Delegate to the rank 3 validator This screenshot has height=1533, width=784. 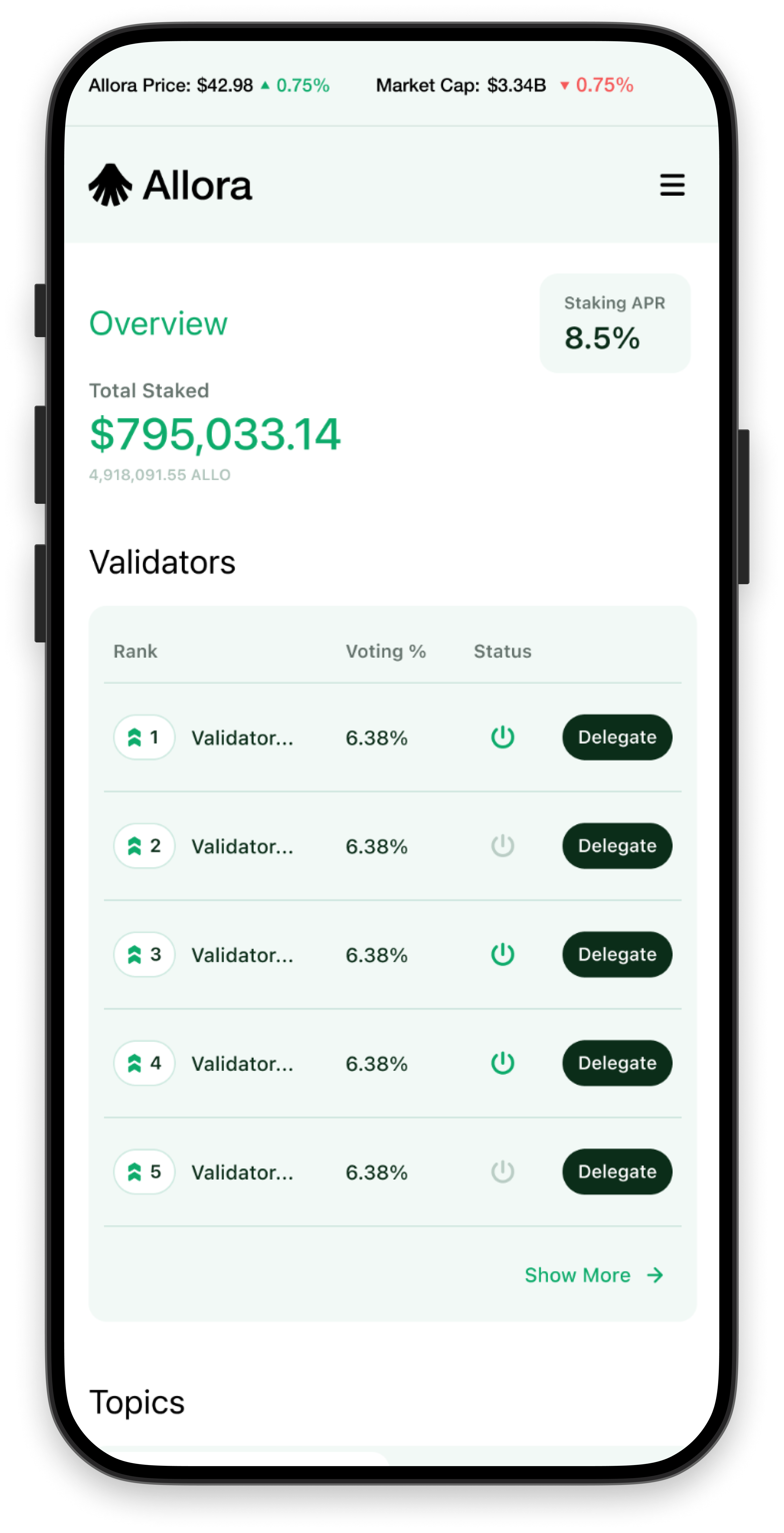617,954
